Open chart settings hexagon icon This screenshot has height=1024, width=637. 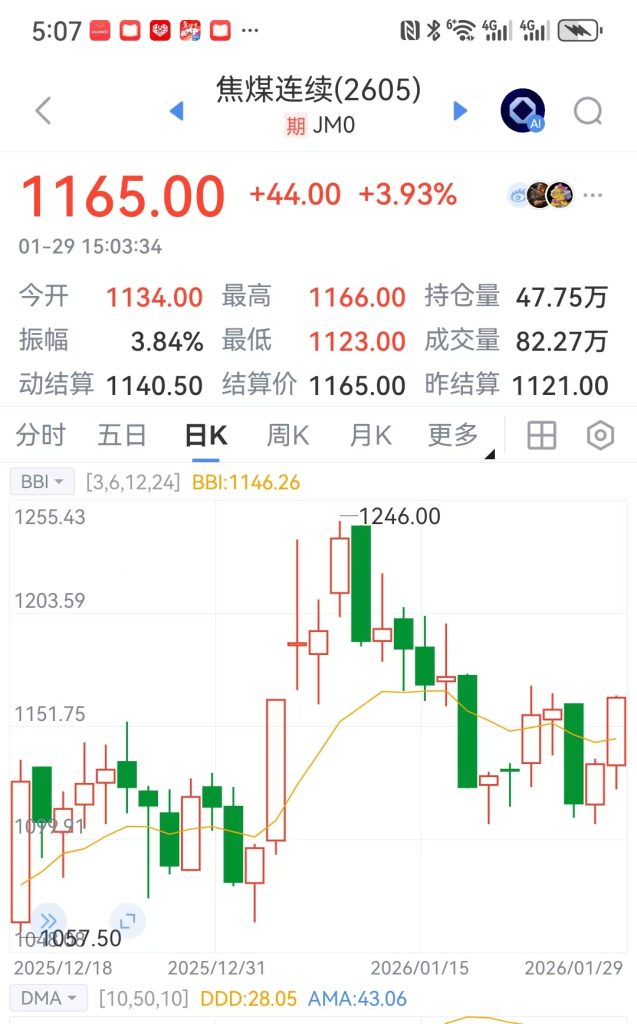[600, 435]
